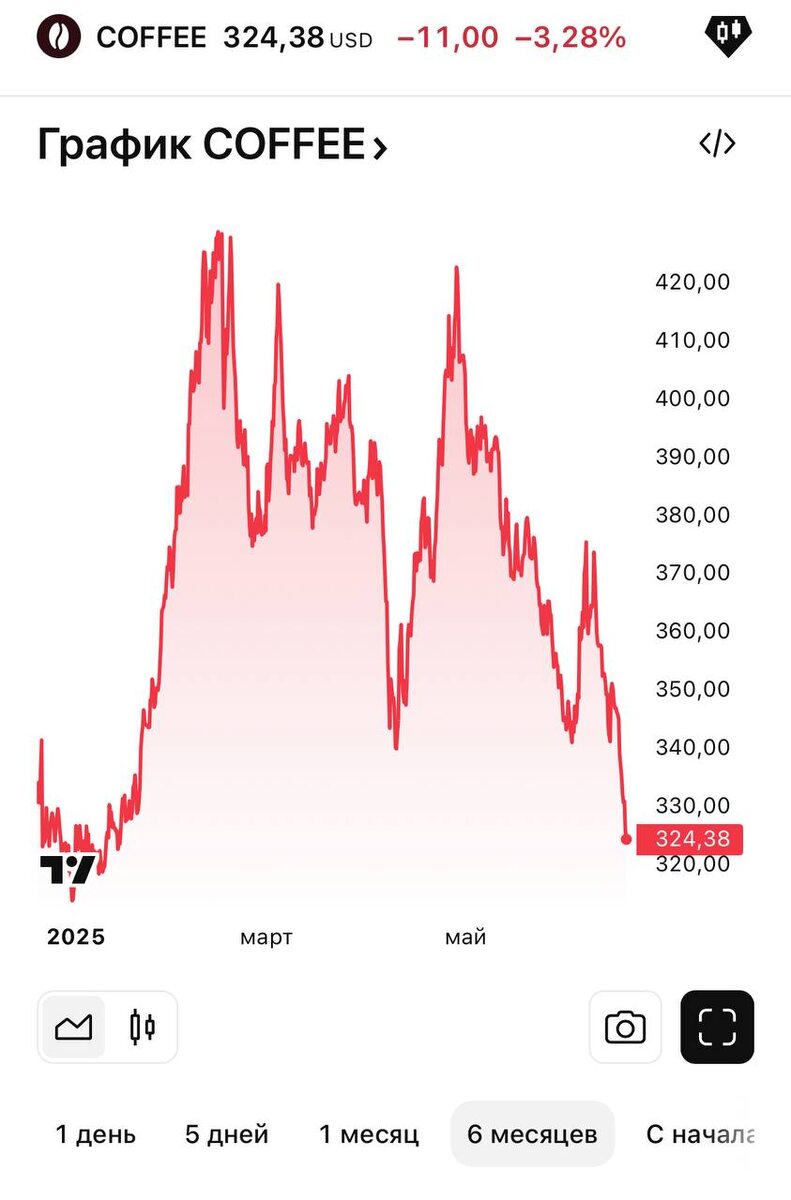Select the С начала range
Image resolution: width=791 pixels, height=1200 pixels.
point(700,1135)
